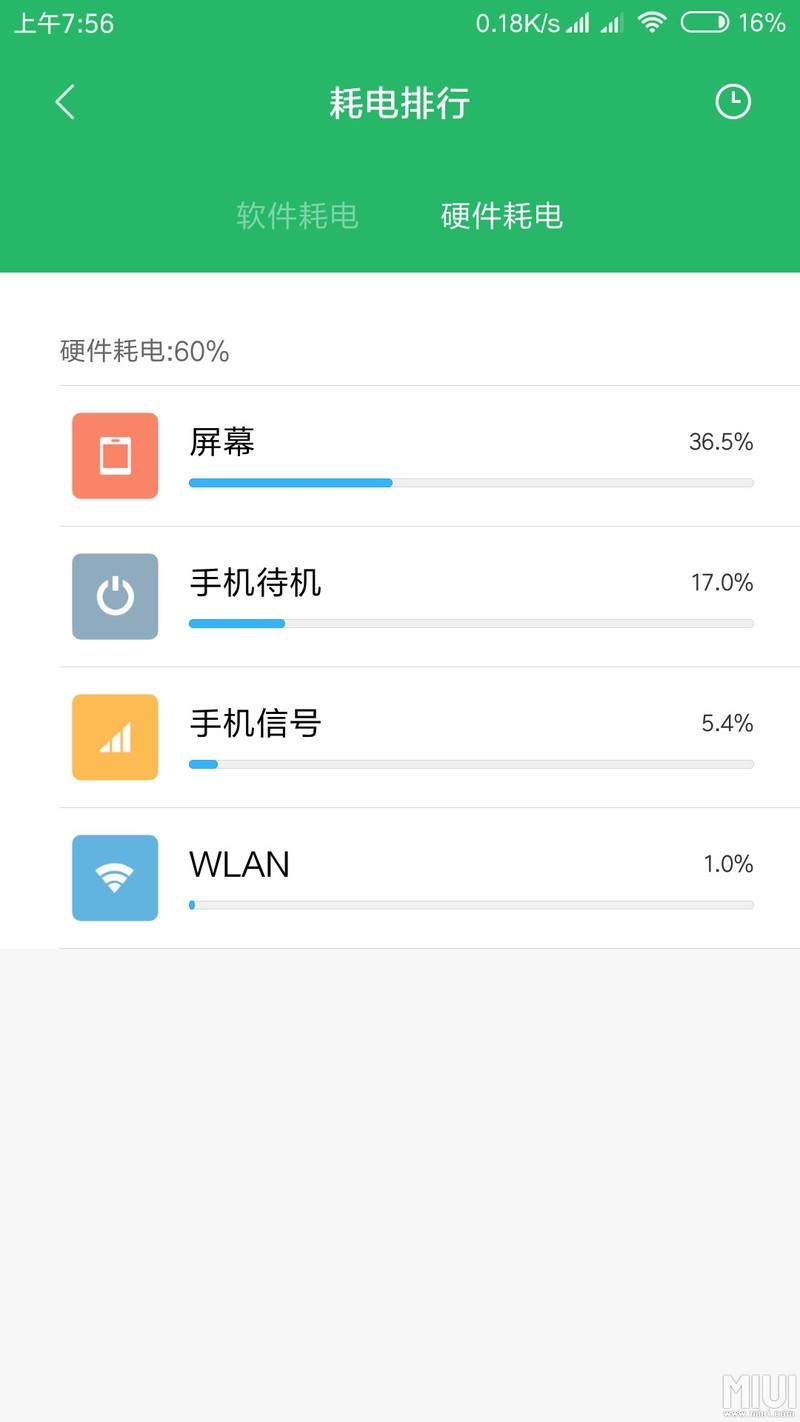Image resolution: width=800 pixels, height=1422 pixels.
Task: Select the 硬件耗电 tab
Action: point(501,216)
